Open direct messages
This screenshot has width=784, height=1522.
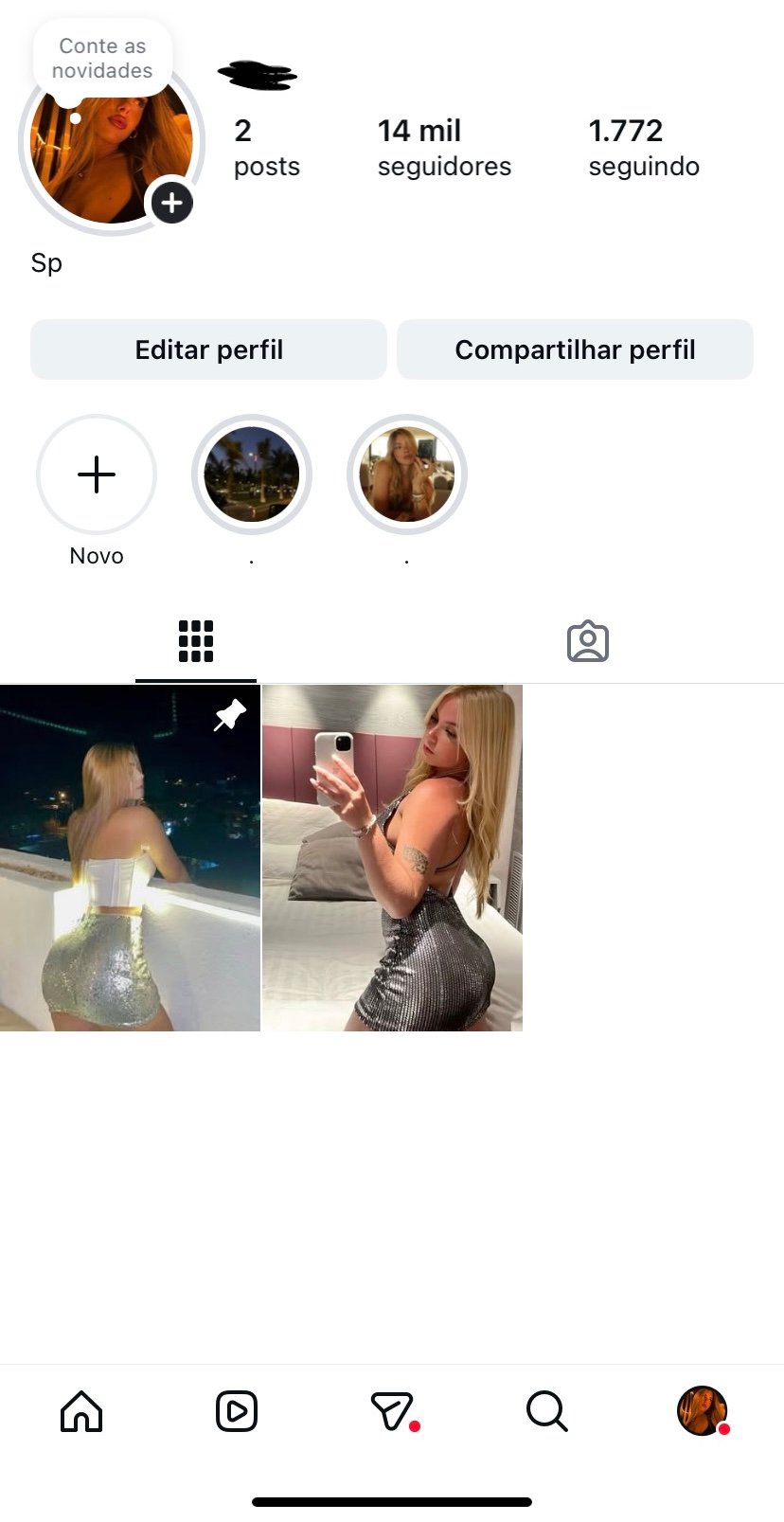[392, 1411]
